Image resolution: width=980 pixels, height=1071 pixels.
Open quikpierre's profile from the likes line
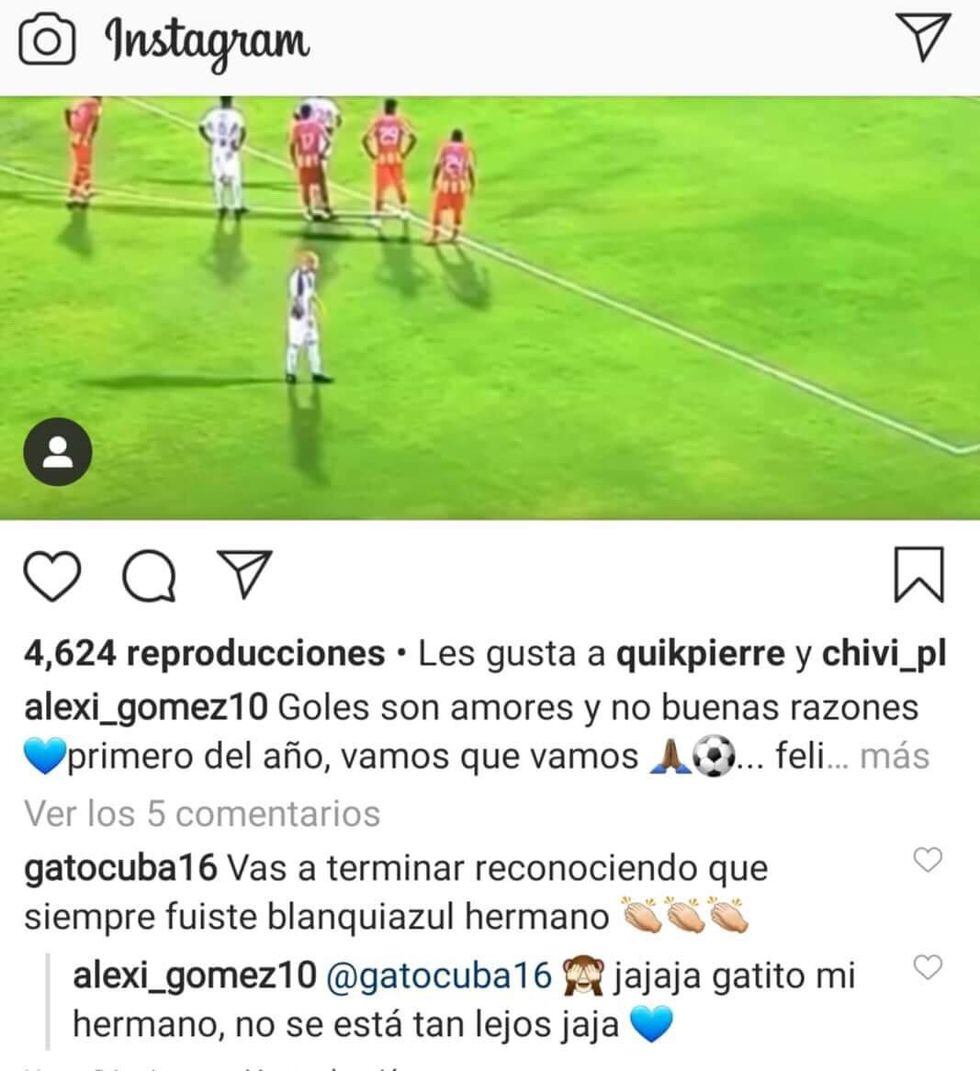[700, 654]
